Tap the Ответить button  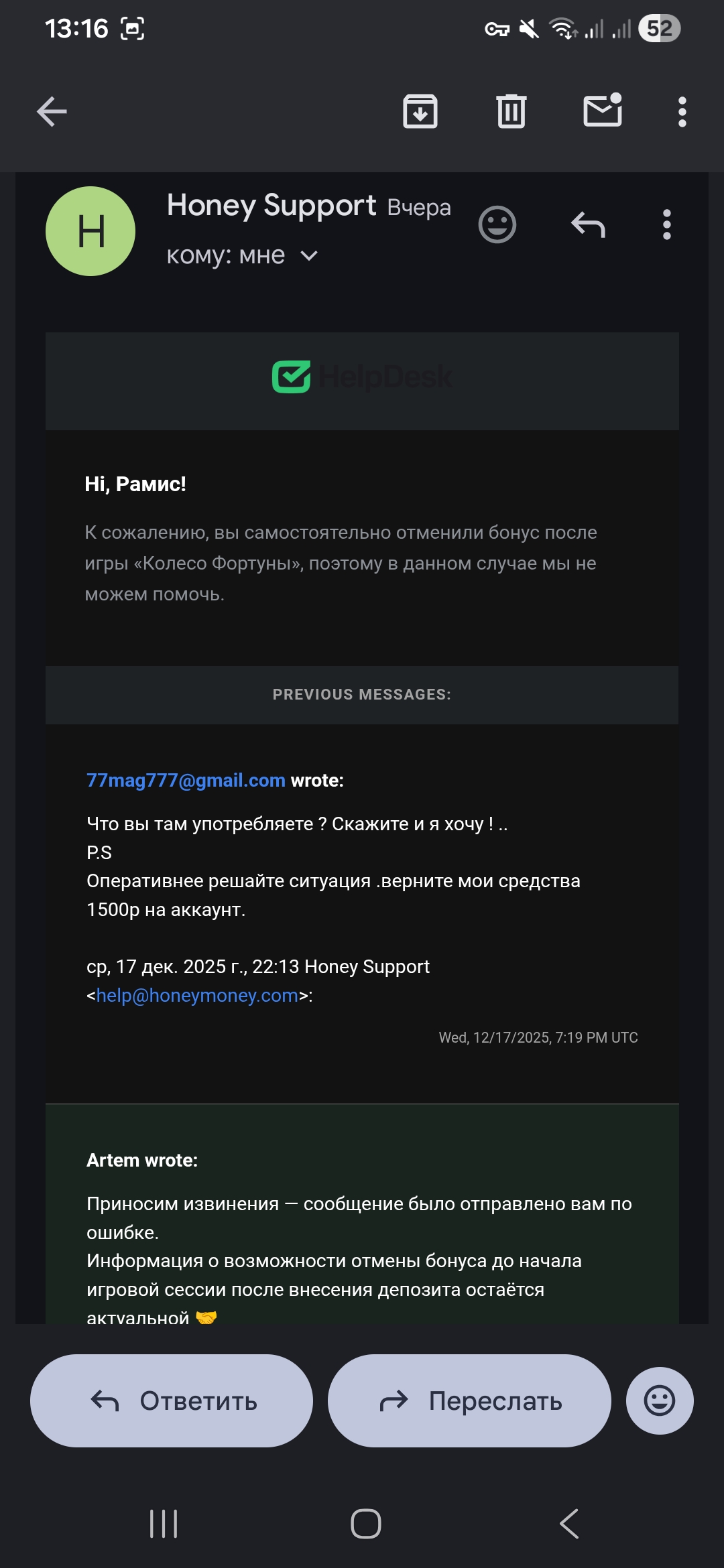point(172,1400)
